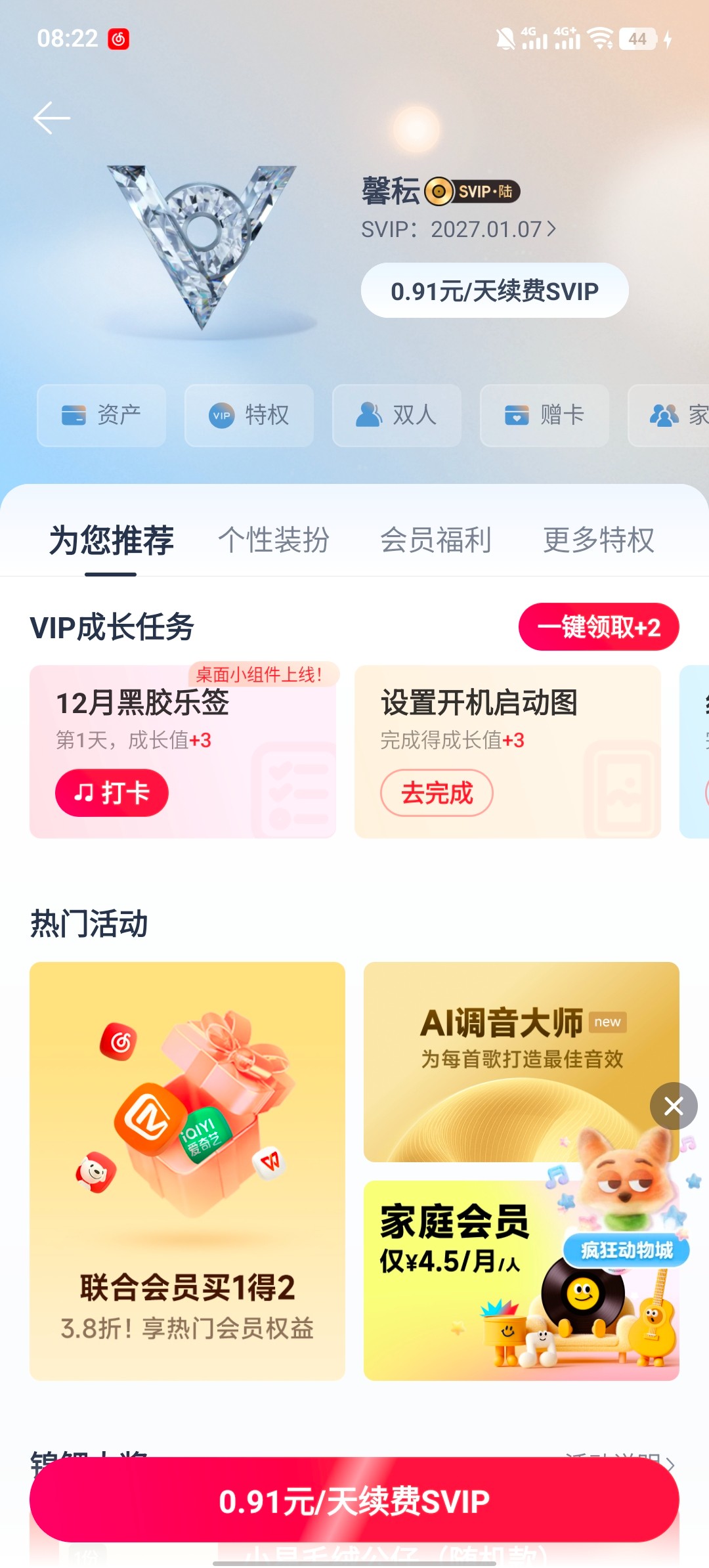
Task: Switch to the 会员福利 tab
Action: click(436, 540)
